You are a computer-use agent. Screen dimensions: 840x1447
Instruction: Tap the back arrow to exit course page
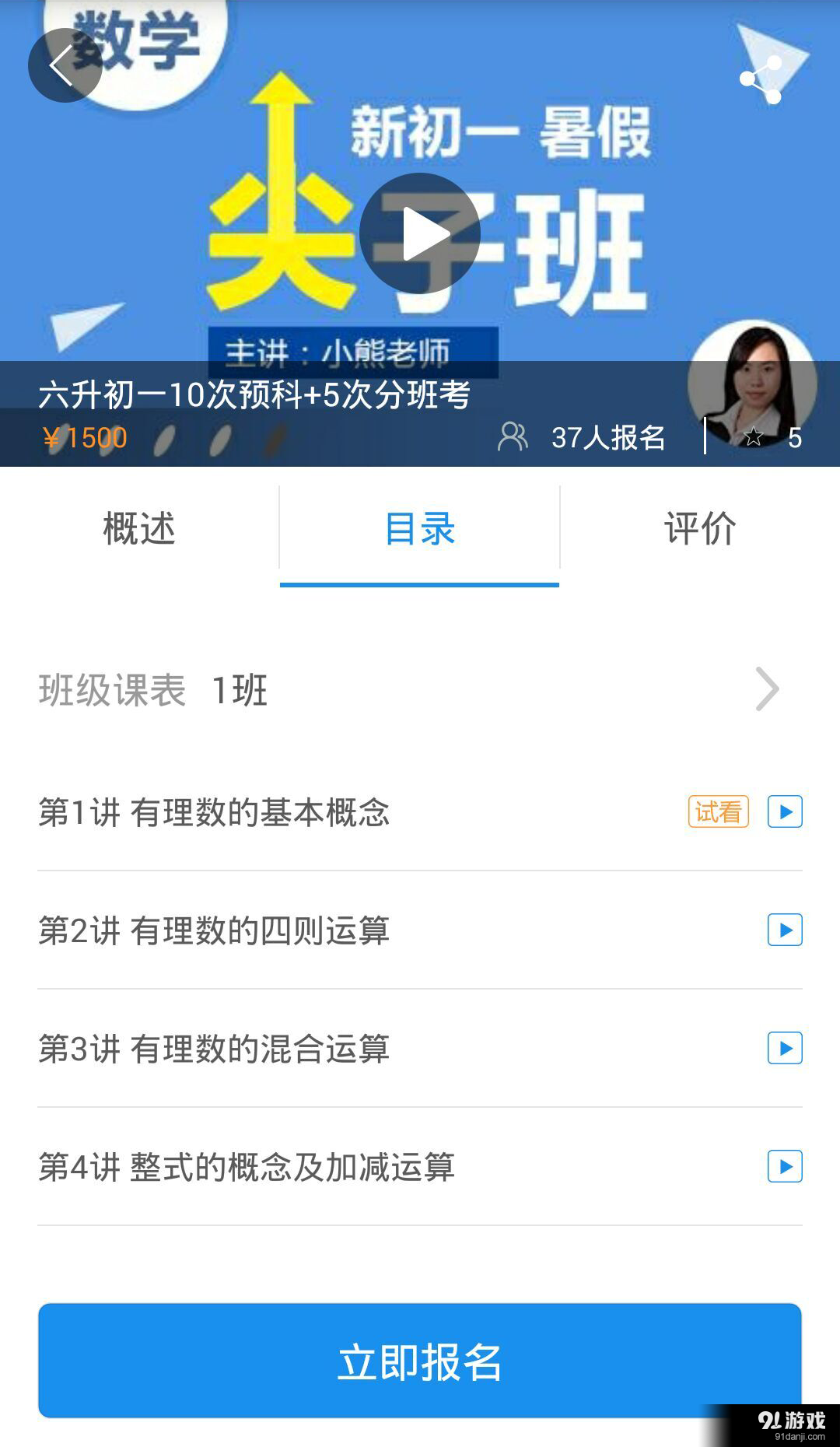65,66
